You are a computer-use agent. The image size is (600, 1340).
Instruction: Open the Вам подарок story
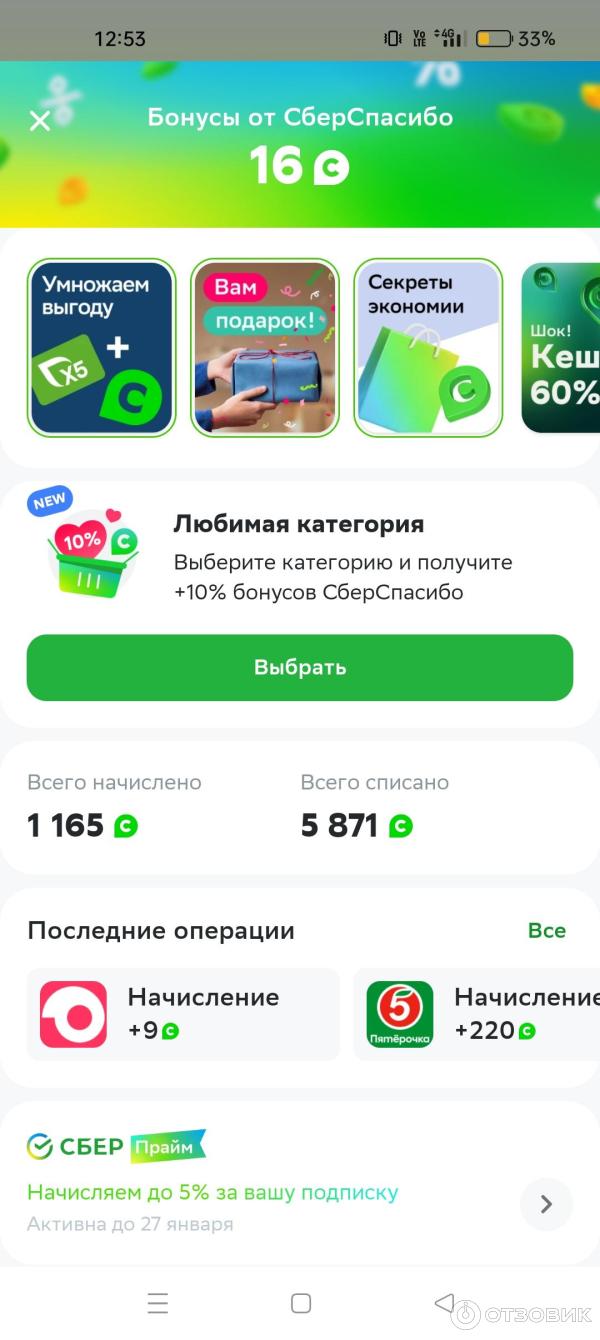(x=264, y=347)
